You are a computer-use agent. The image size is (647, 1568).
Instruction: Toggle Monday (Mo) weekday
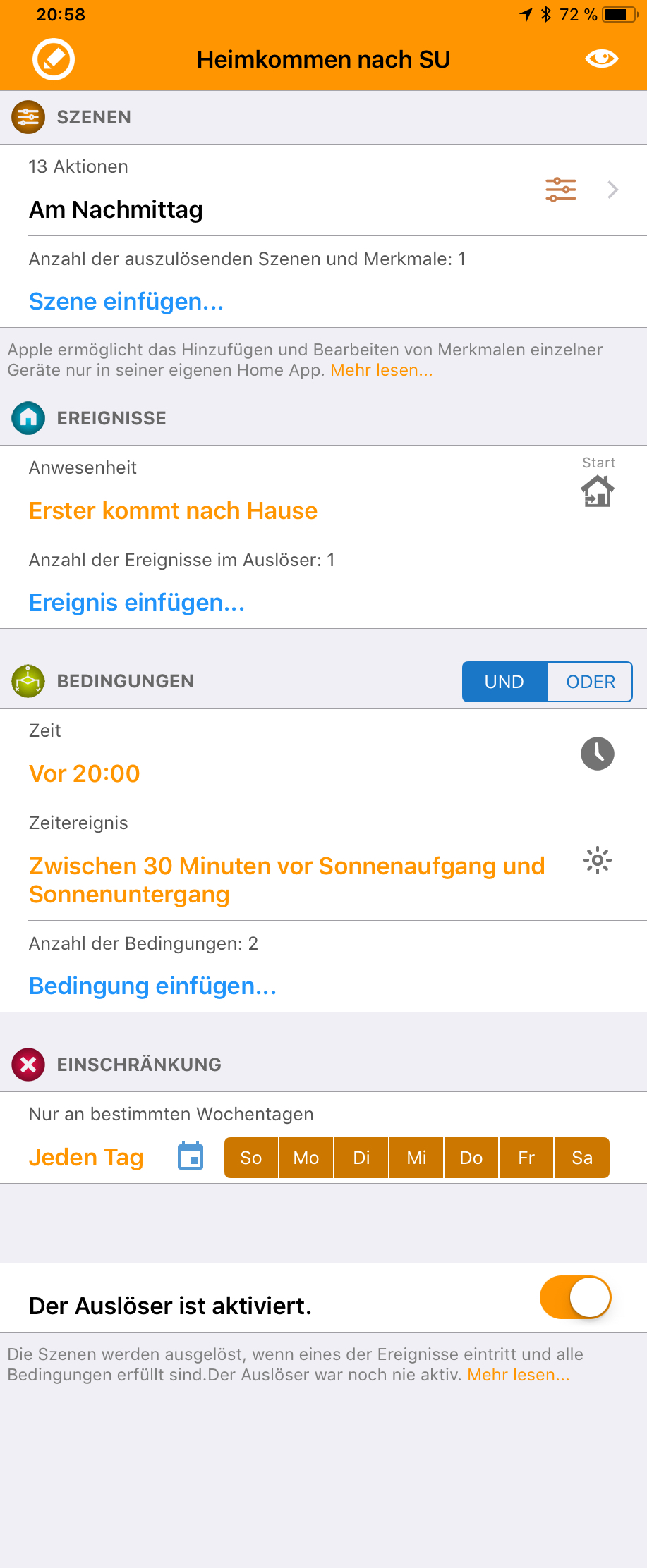(x=306, y=1158)
